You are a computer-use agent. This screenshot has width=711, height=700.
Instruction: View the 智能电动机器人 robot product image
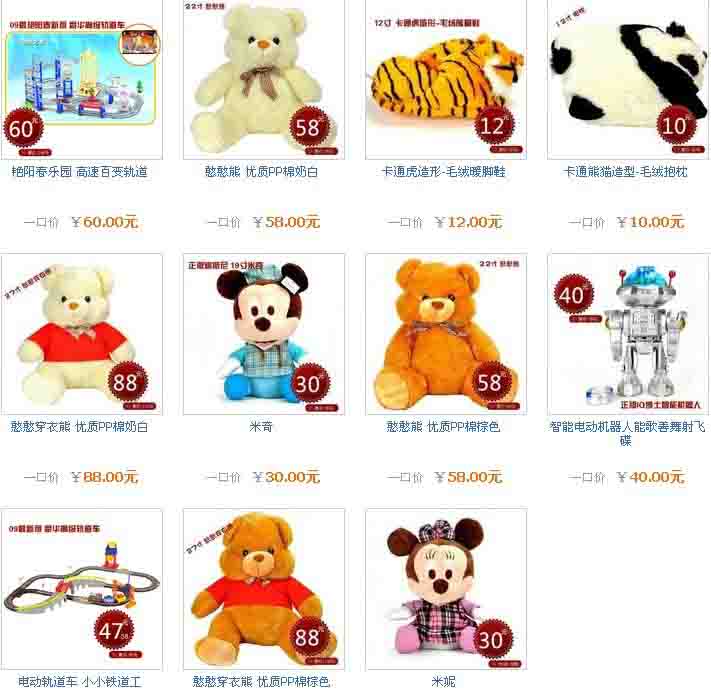pos(627,334)
